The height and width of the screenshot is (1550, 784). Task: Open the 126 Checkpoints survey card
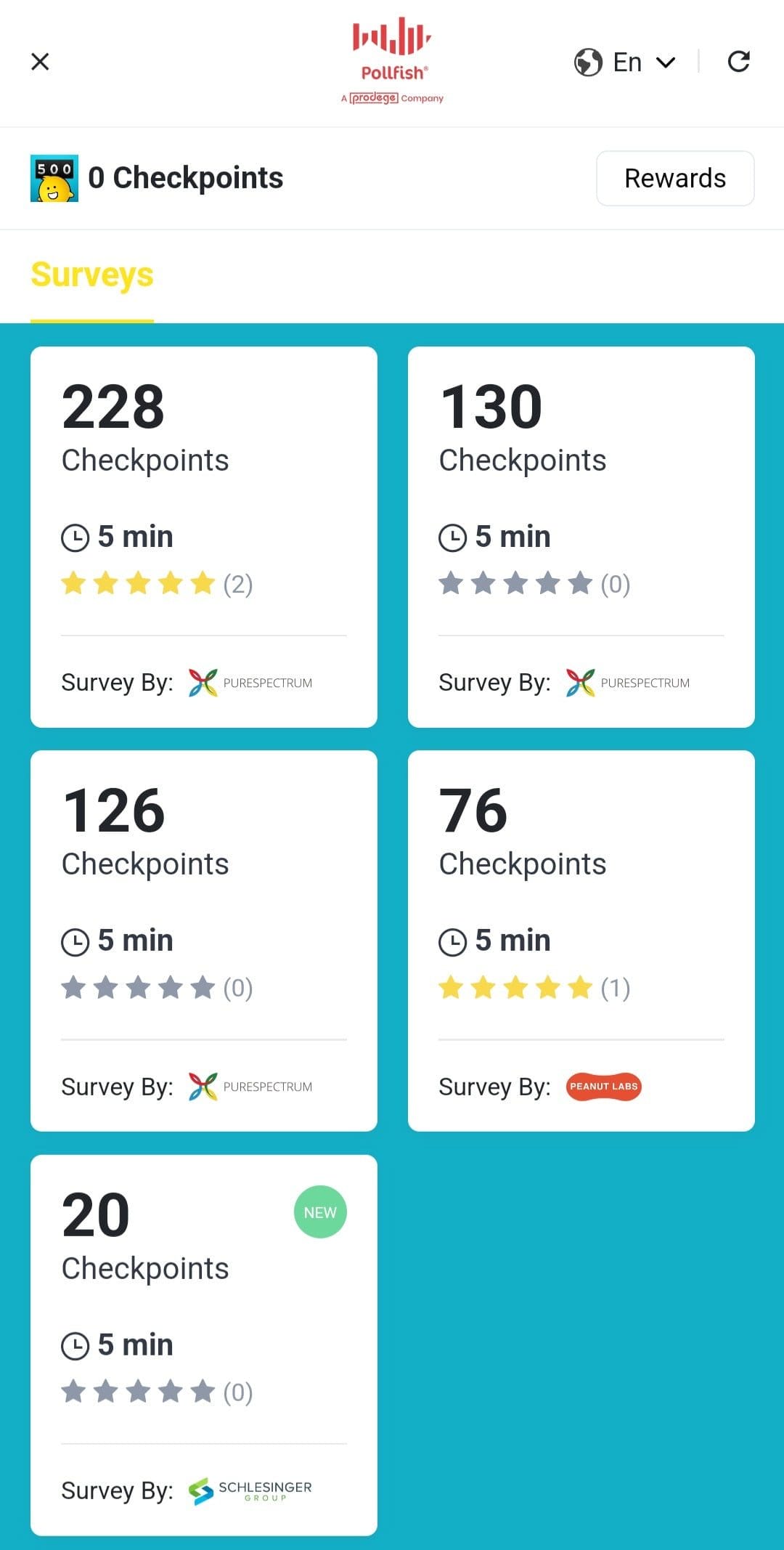point(204,941)
